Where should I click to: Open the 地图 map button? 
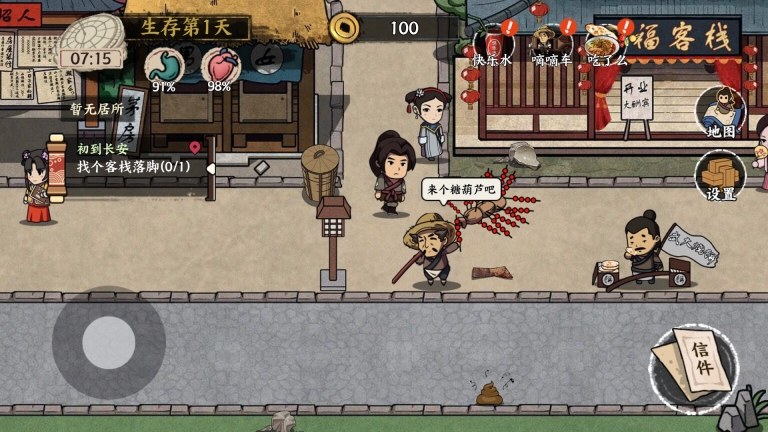click(x=721, y=111)
